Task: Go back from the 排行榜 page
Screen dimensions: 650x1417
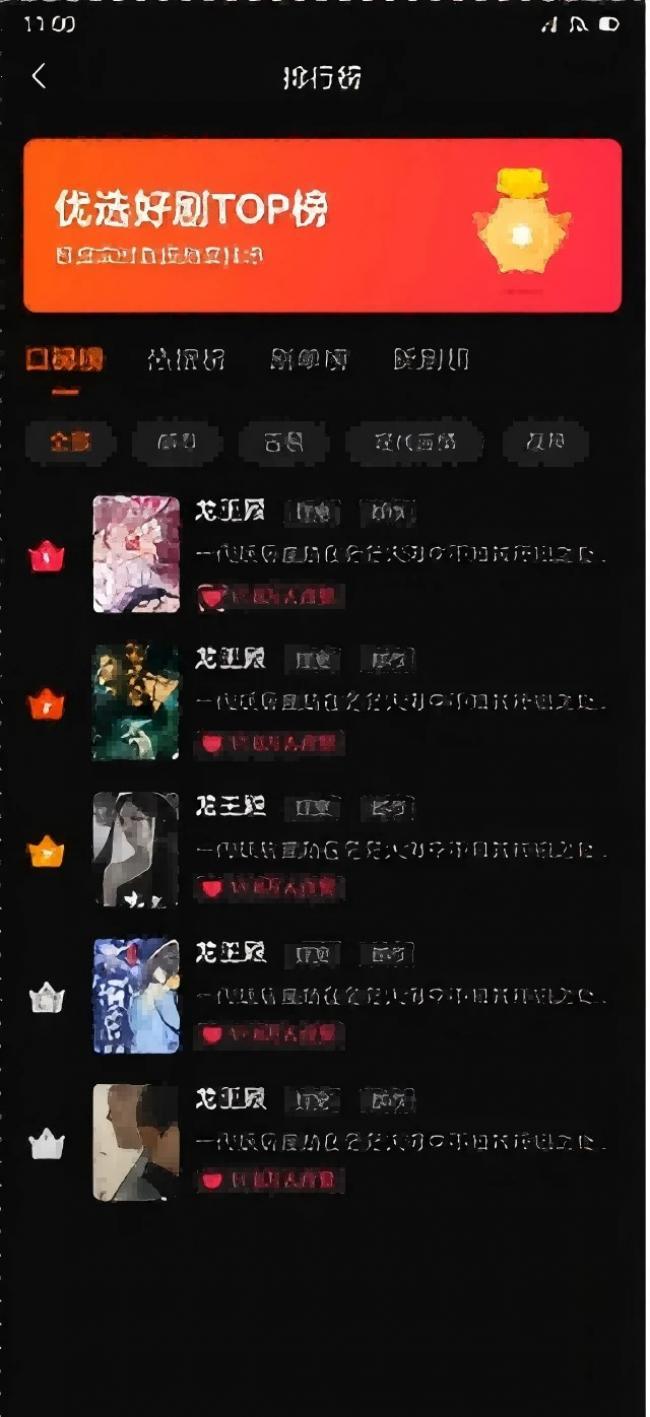Action: click(x=39, y=76)
